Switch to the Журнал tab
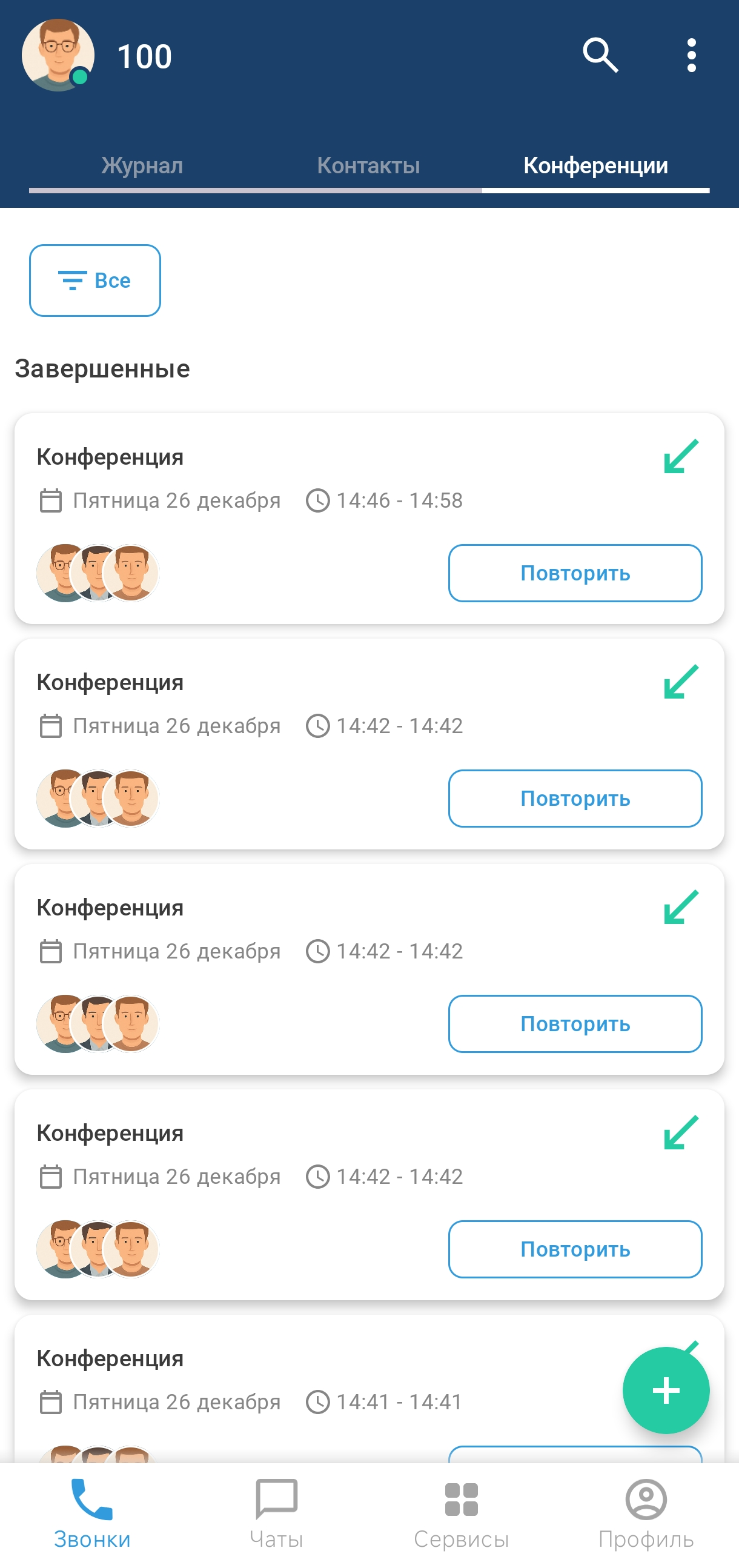The width and height of the screenshot is (739, 1568). coord(142,165)
